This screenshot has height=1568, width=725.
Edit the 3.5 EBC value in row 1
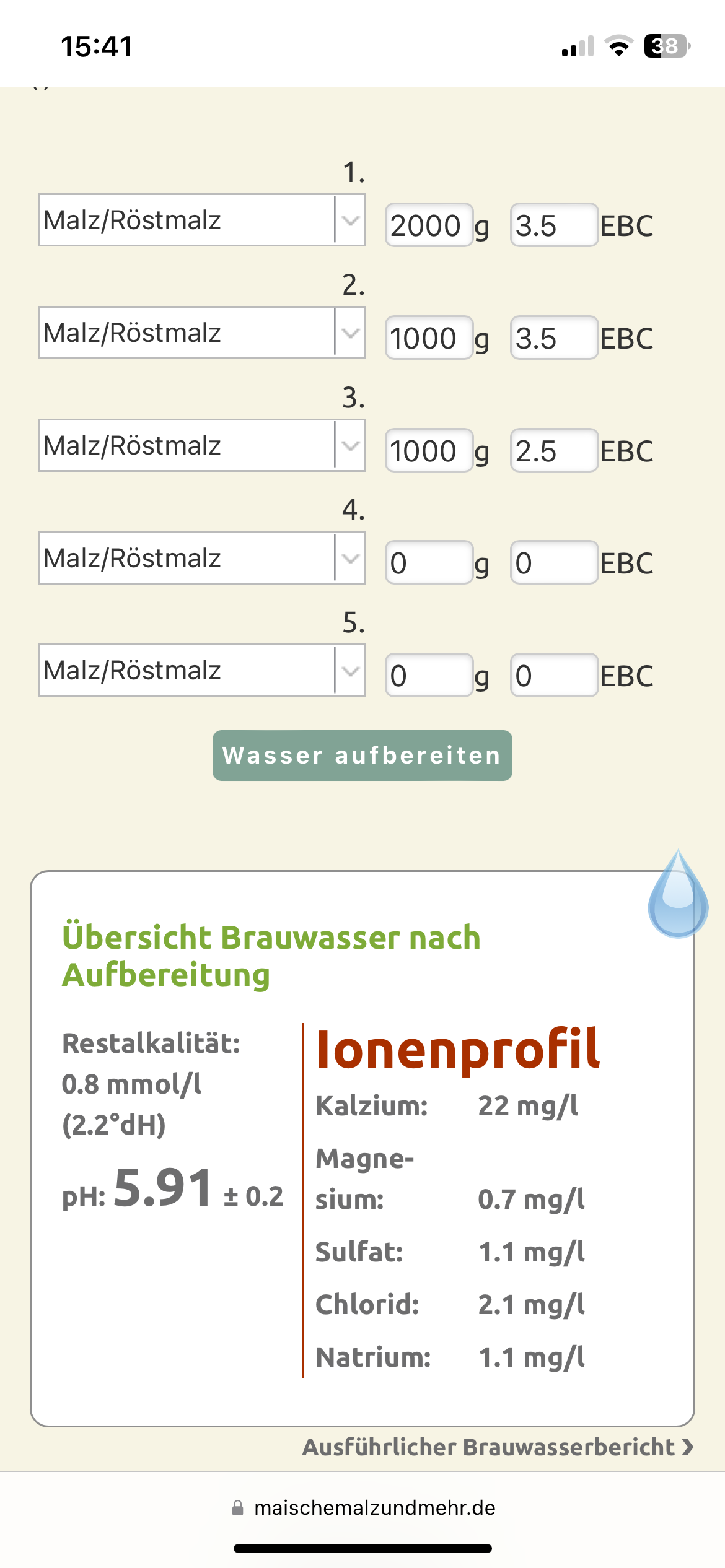point(553,225)
